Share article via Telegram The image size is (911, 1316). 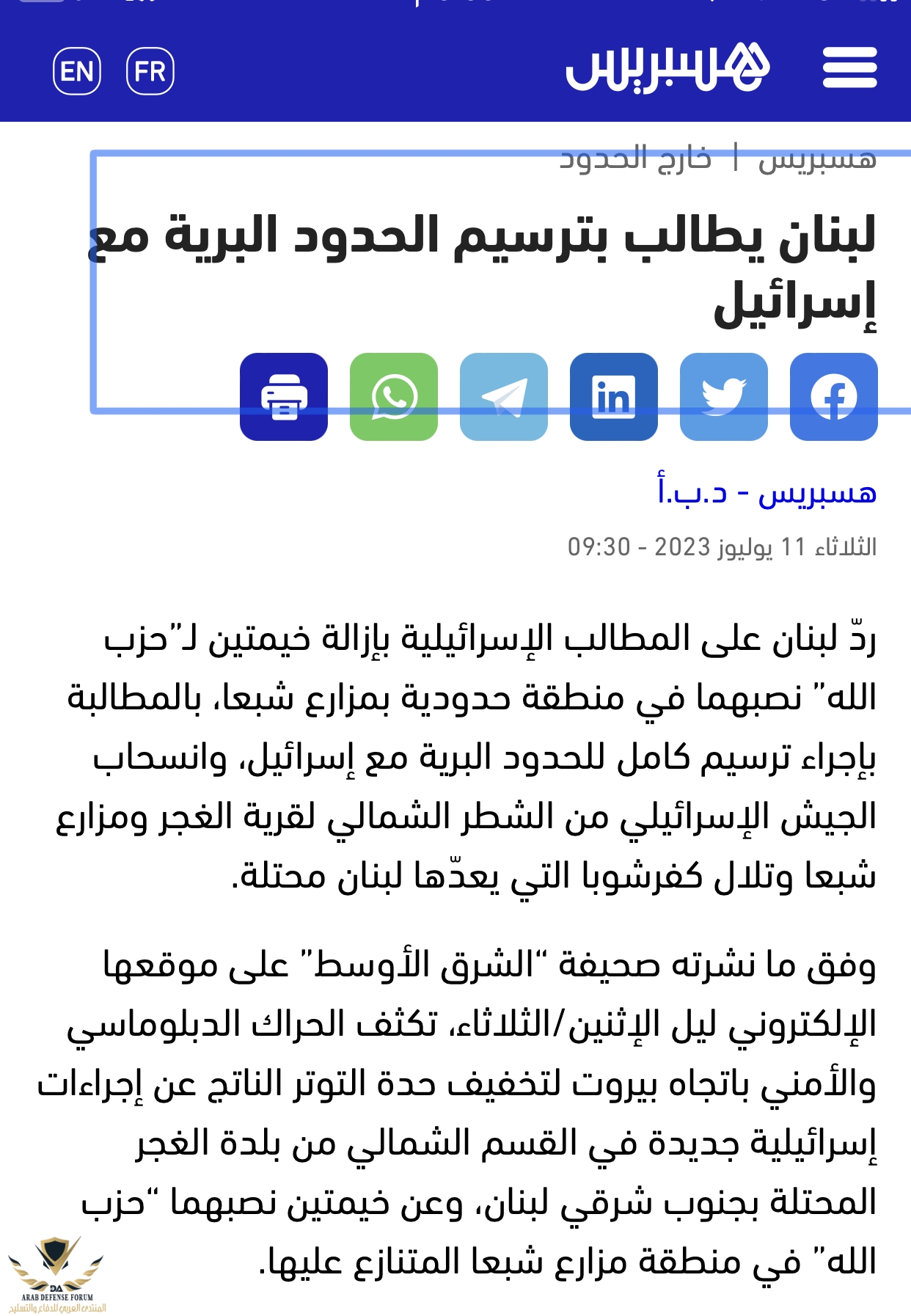(x=503, y=397)
